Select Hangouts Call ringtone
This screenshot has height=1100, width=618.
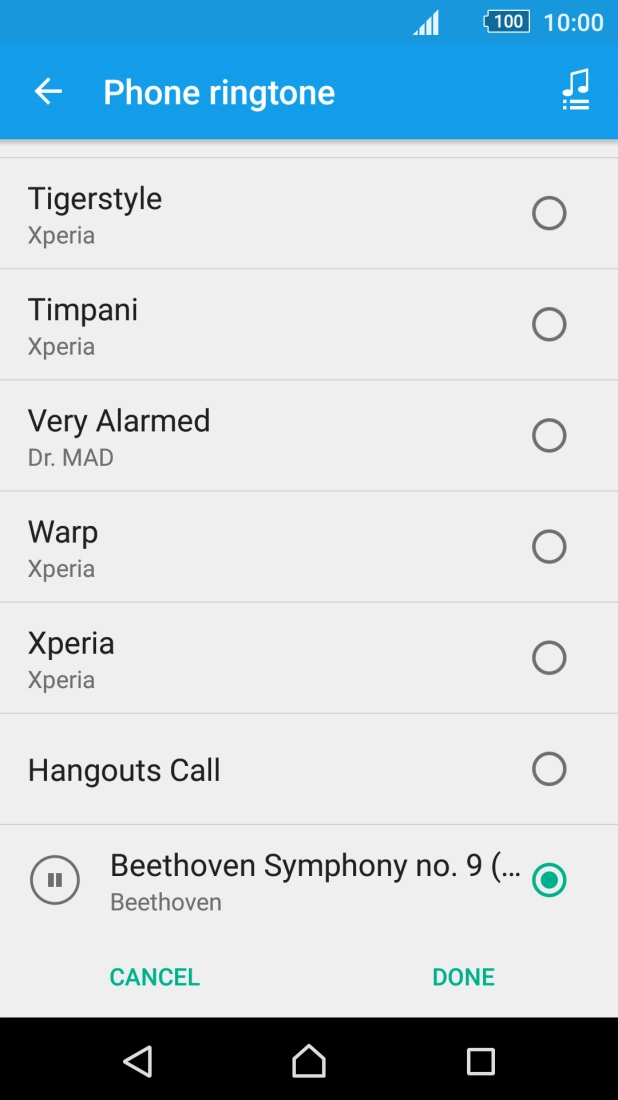click(548, 768)
